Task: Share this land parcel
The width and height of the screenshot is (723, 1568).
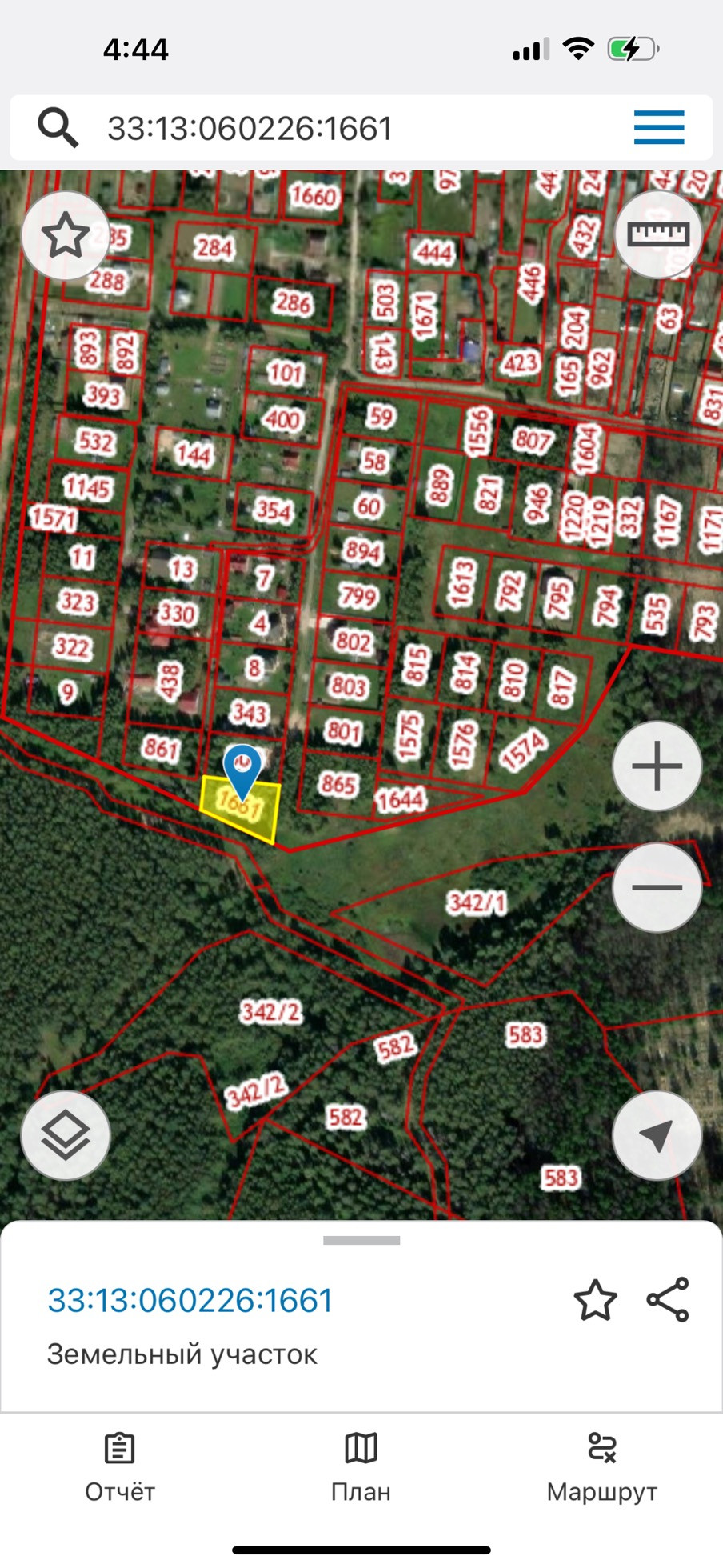Action: (668, 1299)
